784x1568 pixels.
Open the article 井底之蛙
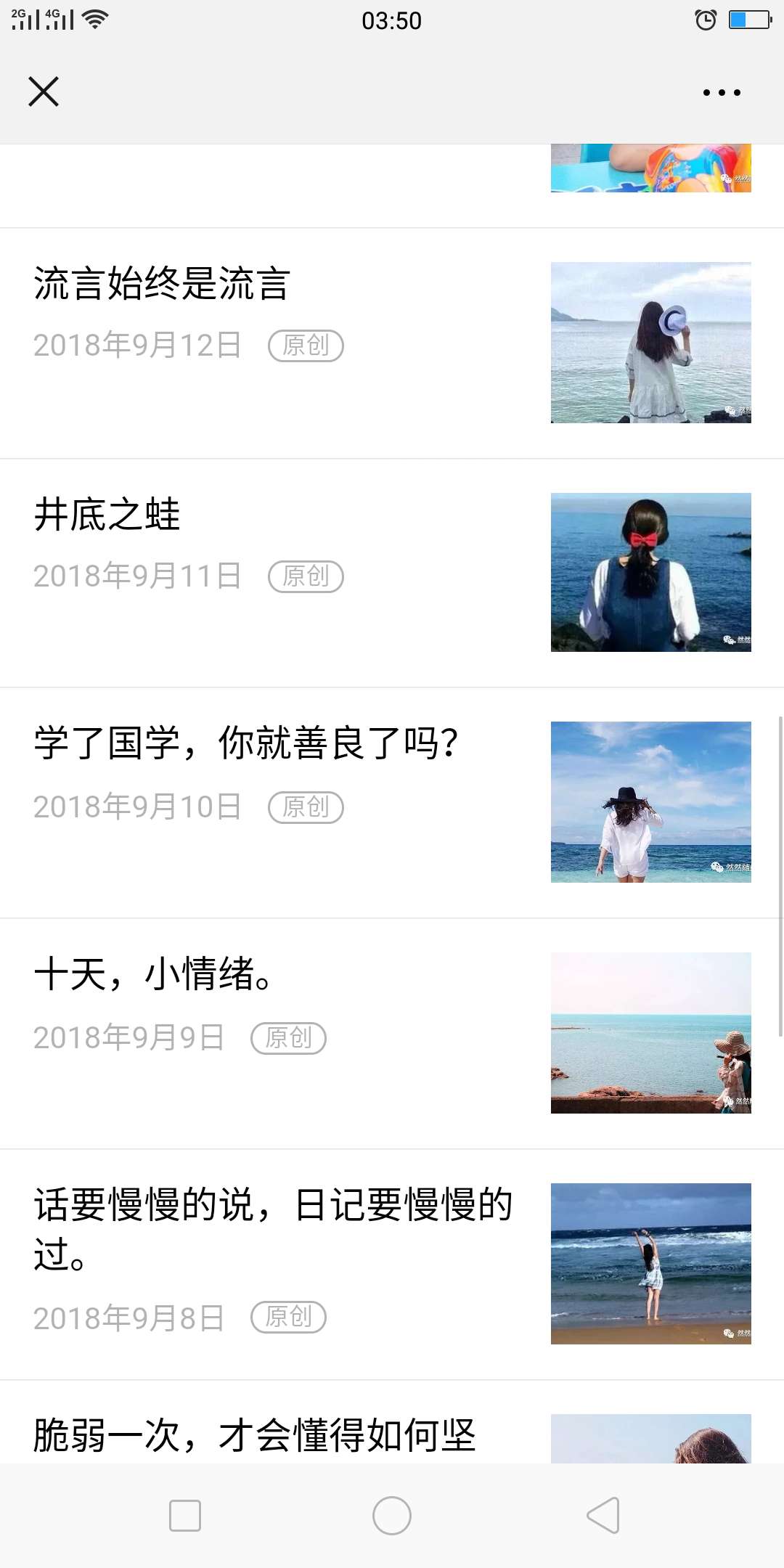[x=106, y=517]
